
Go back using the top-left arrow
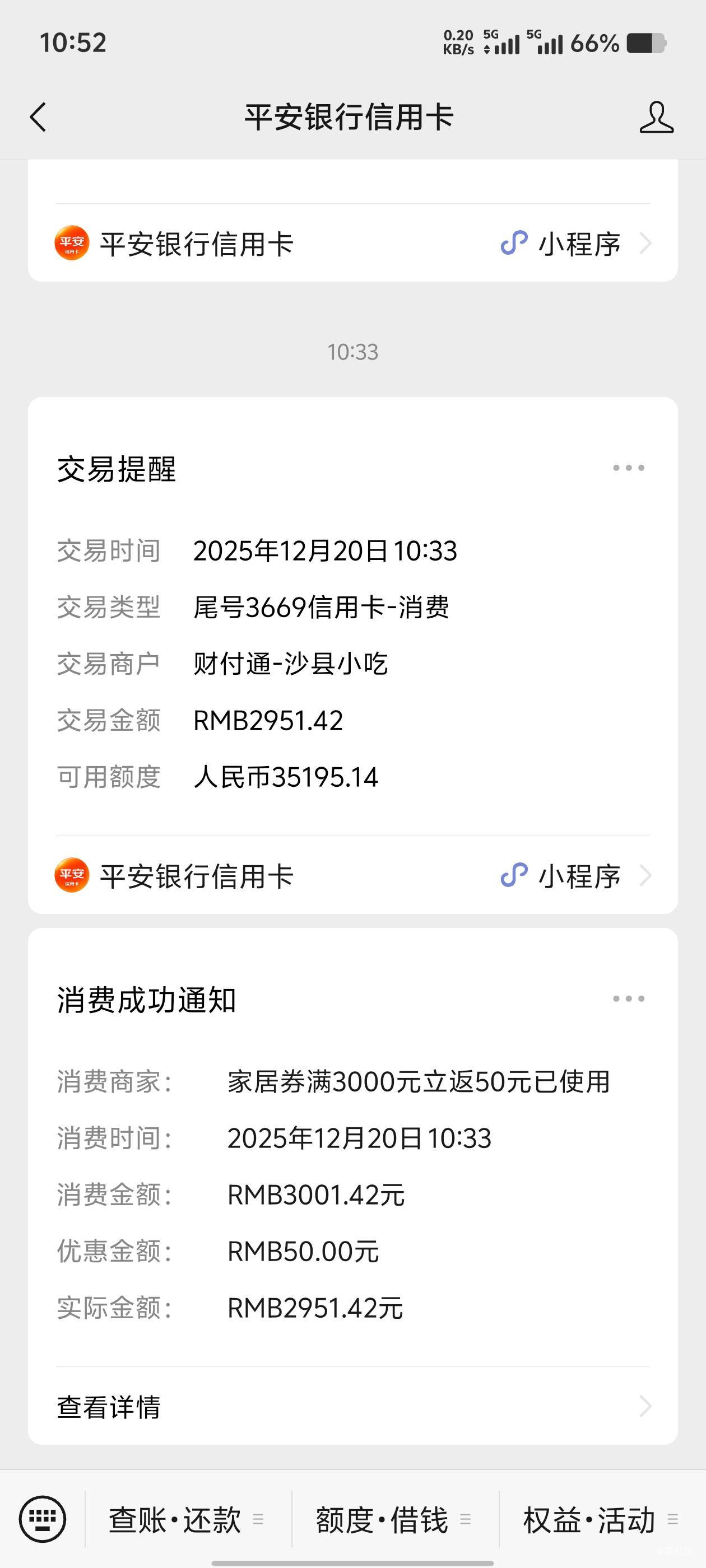(x=38, y=117)
